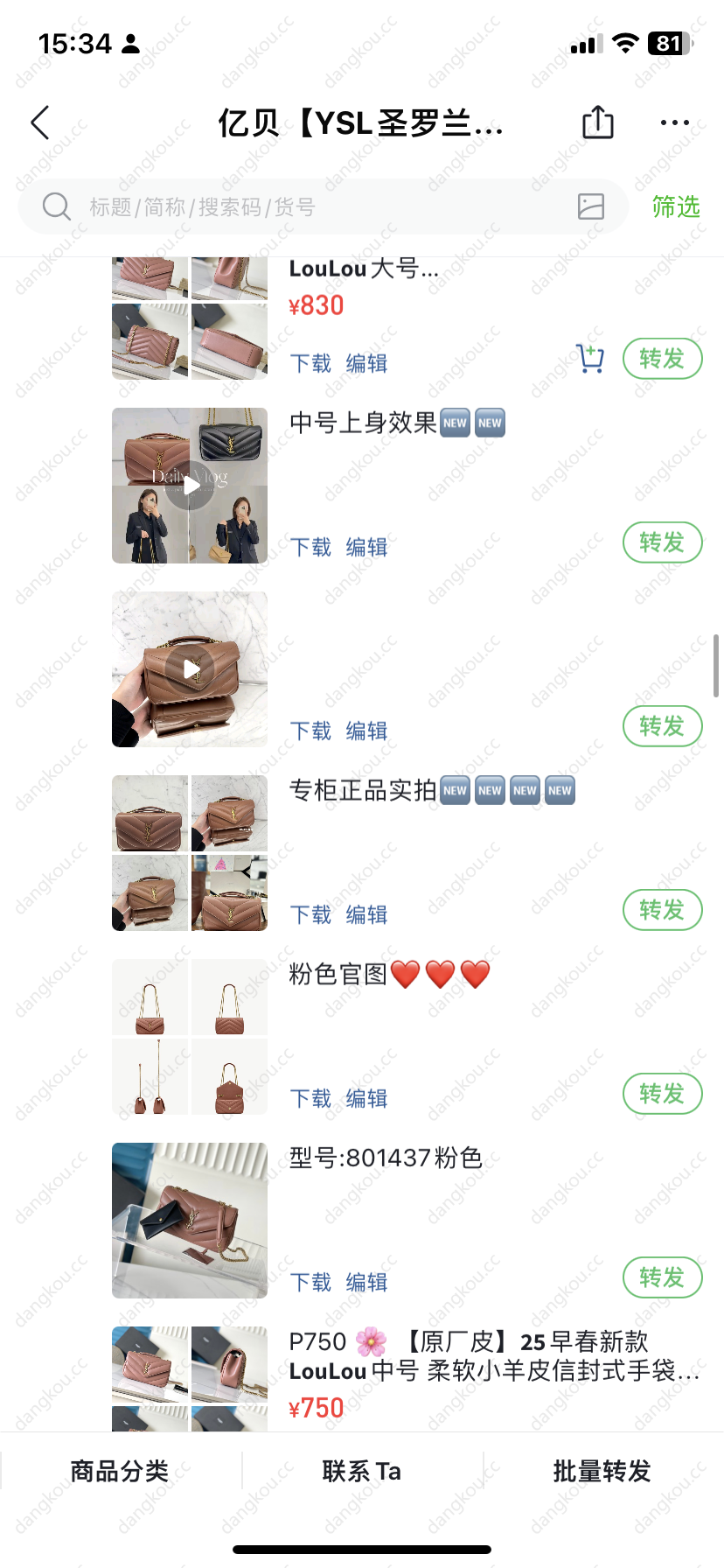Share this album via the share icon
Screen dimensions: 724x1568
click(598, 122)
